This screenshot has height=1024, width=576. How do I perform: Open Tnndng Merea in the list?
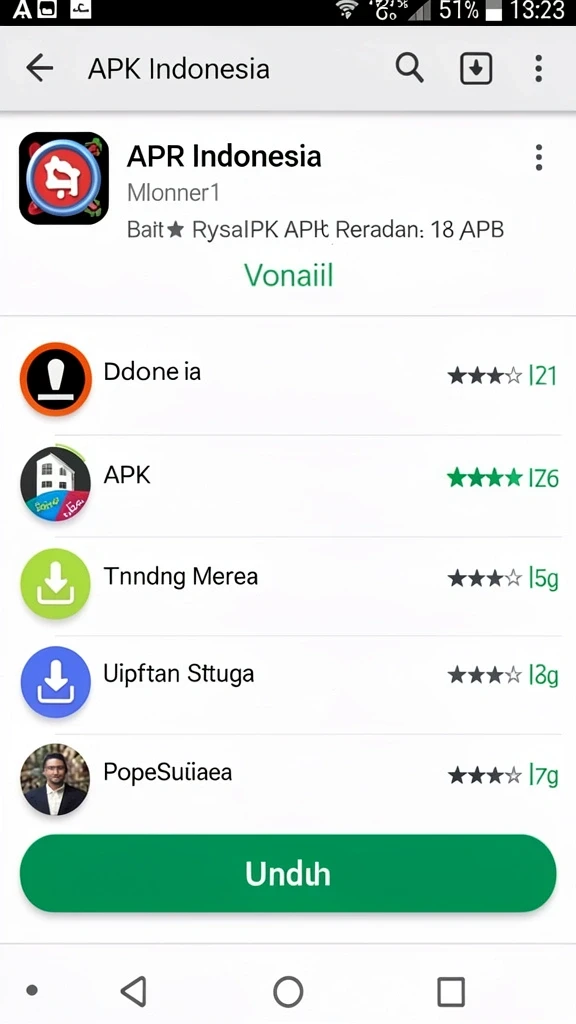coord(288,583)
